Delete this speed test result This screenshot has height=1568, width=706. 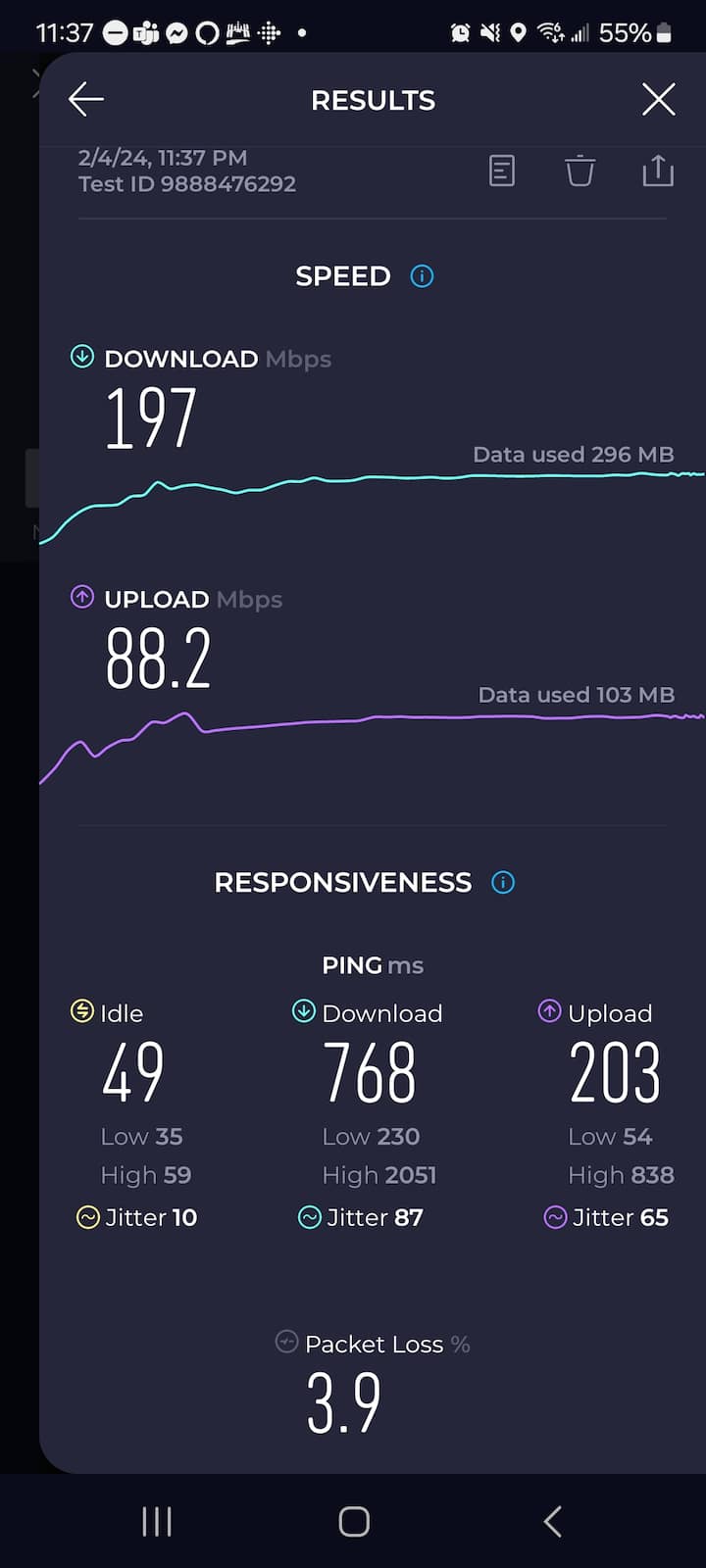pyautogui.click(x=580, y=171)
